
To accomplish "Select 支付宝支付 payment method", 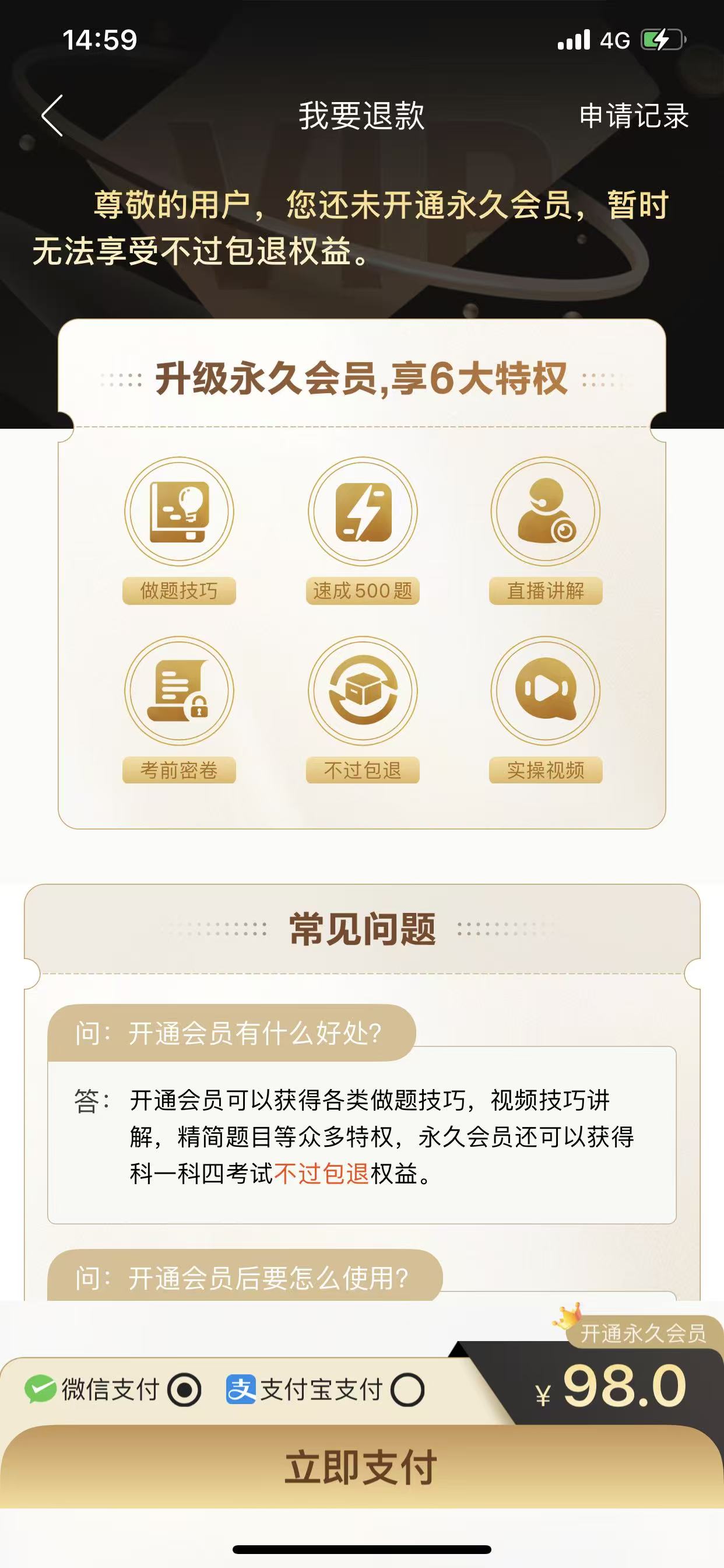I will pyautogui.click(x=406, y=1389).
